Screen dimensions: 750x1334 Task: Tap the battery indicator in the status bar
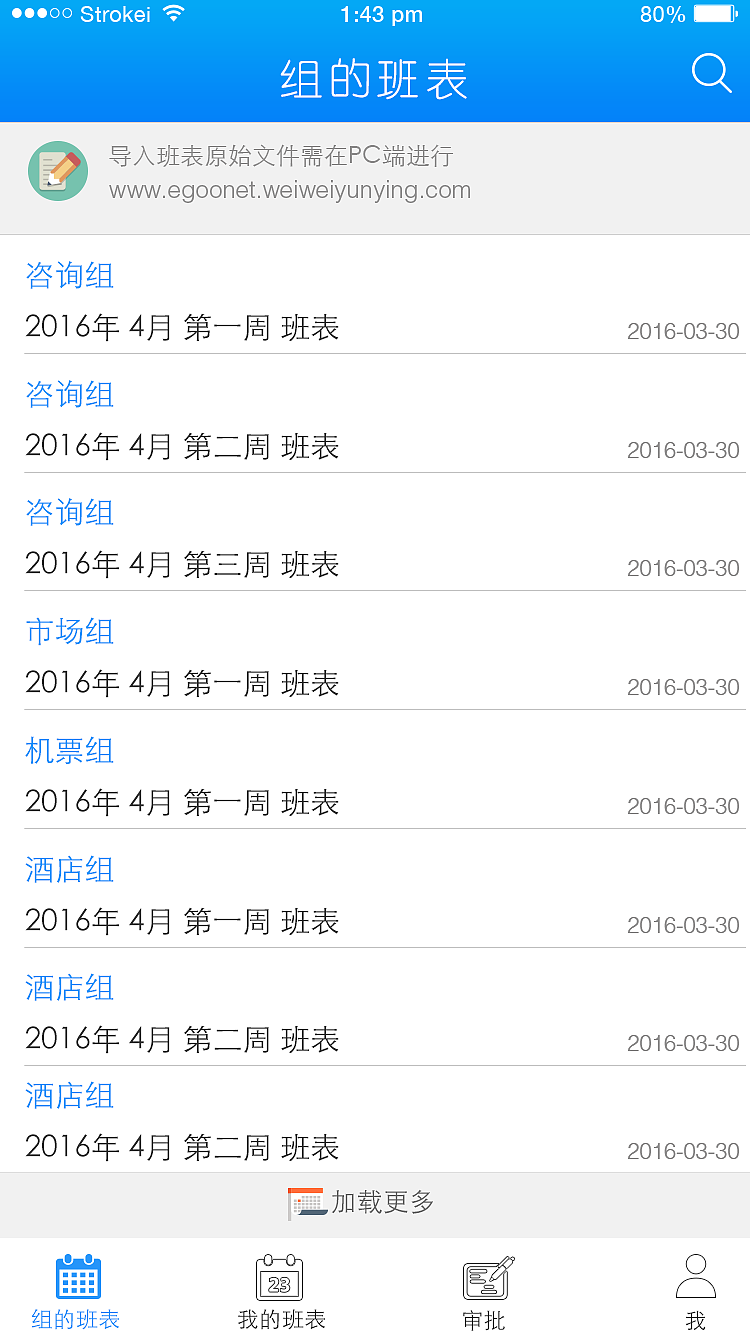[716, 14]
